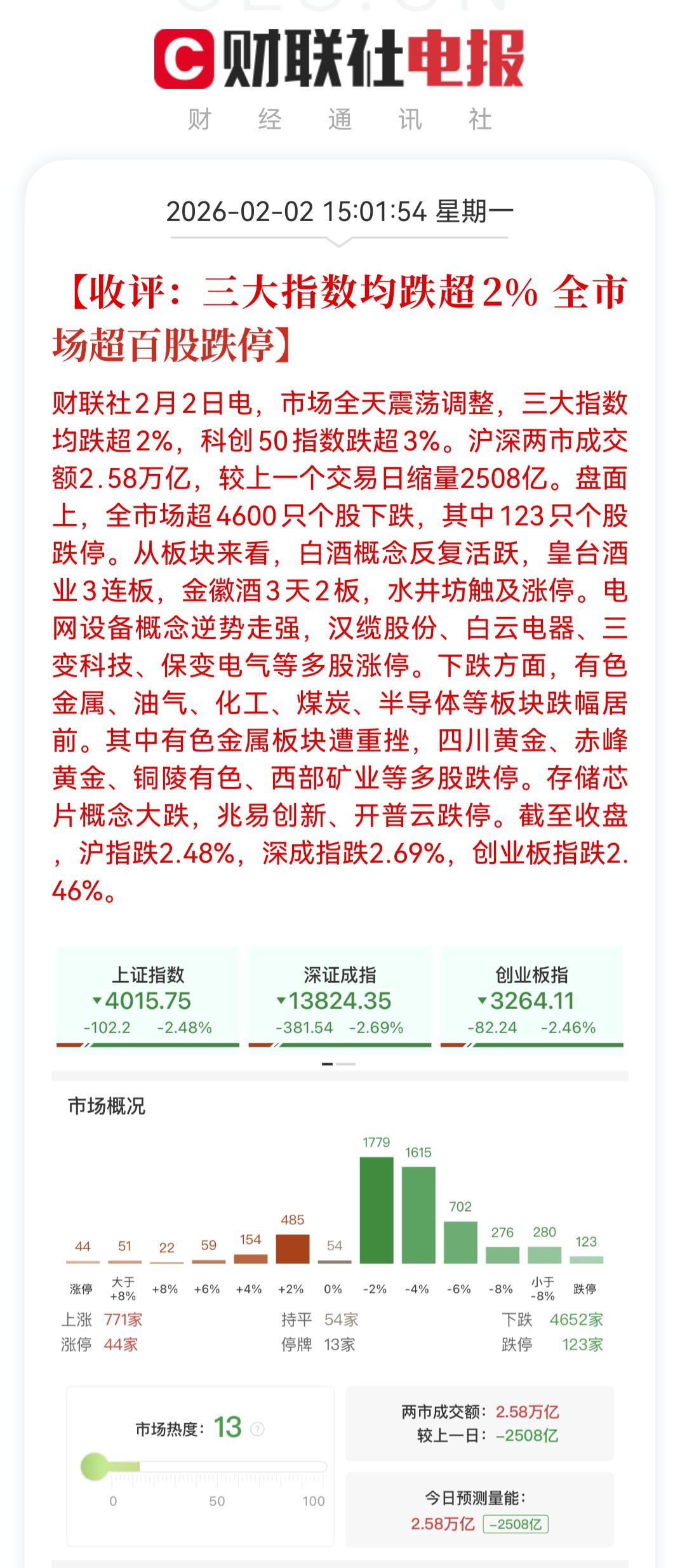Open the article headline 【收评：三大指数均跌超2%】
This screenshot has width=680, height=1568.
340,318
